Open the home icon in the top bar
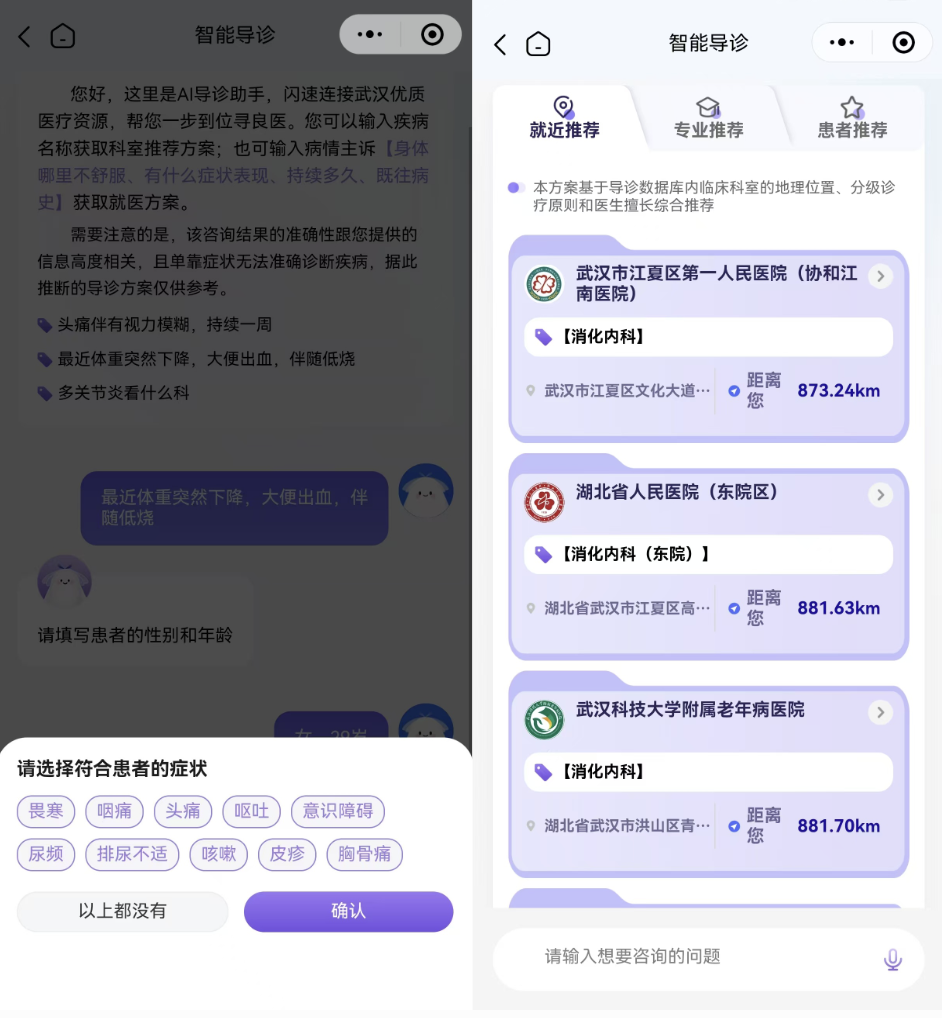The image size is (942, 1018). point(62,33)
